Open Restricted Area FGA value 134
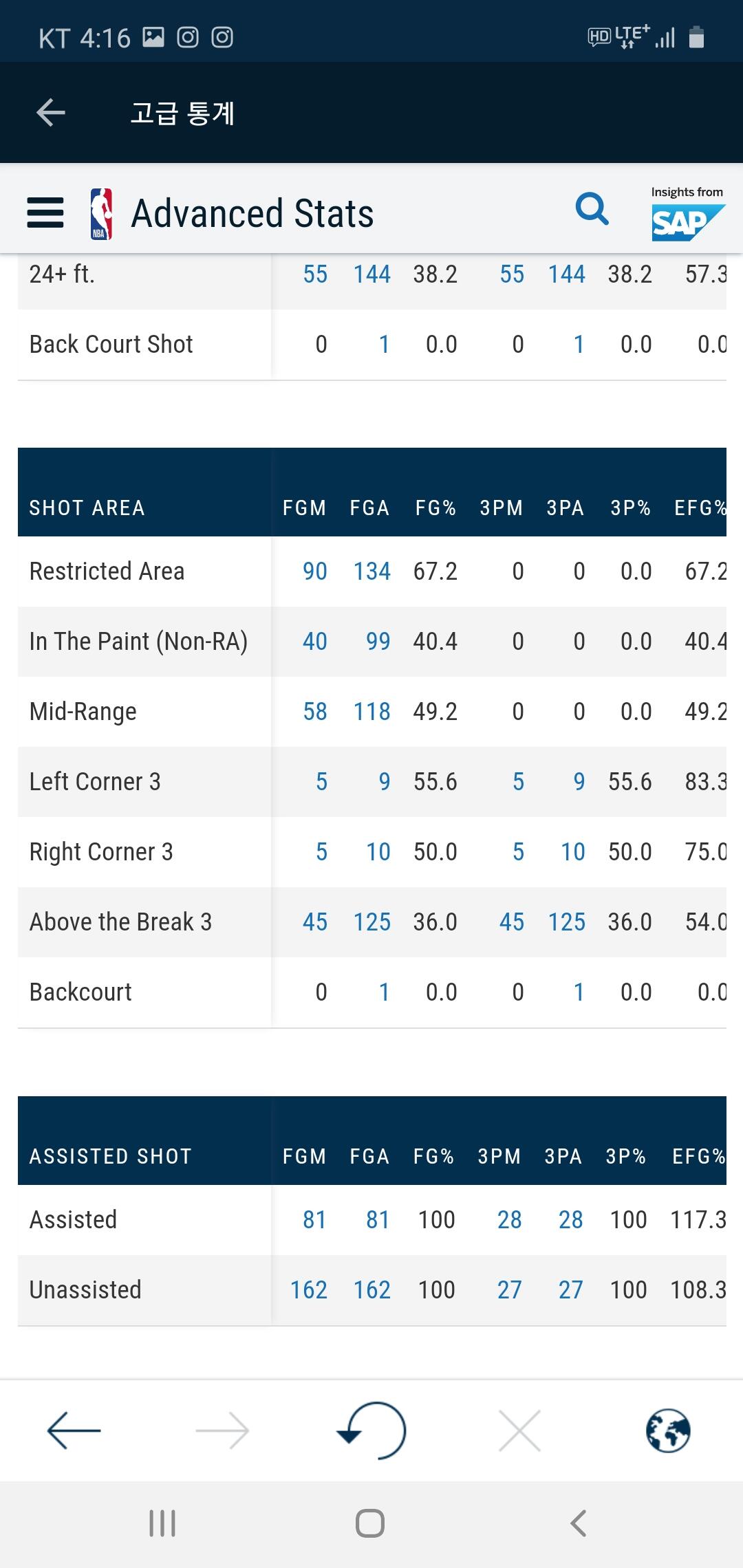Viewport: 743px width, 1568px height. pyautogui.click(x=372, y=571)
